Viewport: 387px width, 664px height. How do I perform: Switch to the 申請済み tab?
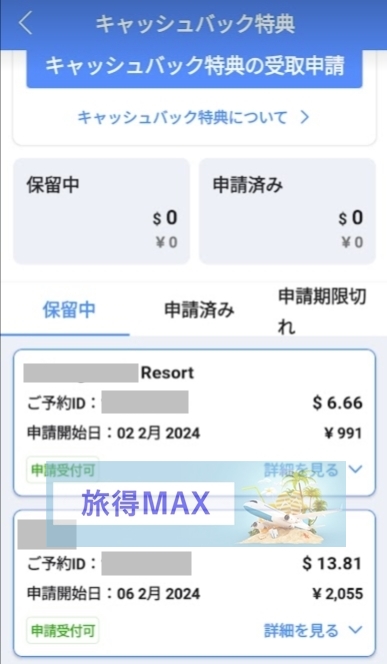click(199, 310)
